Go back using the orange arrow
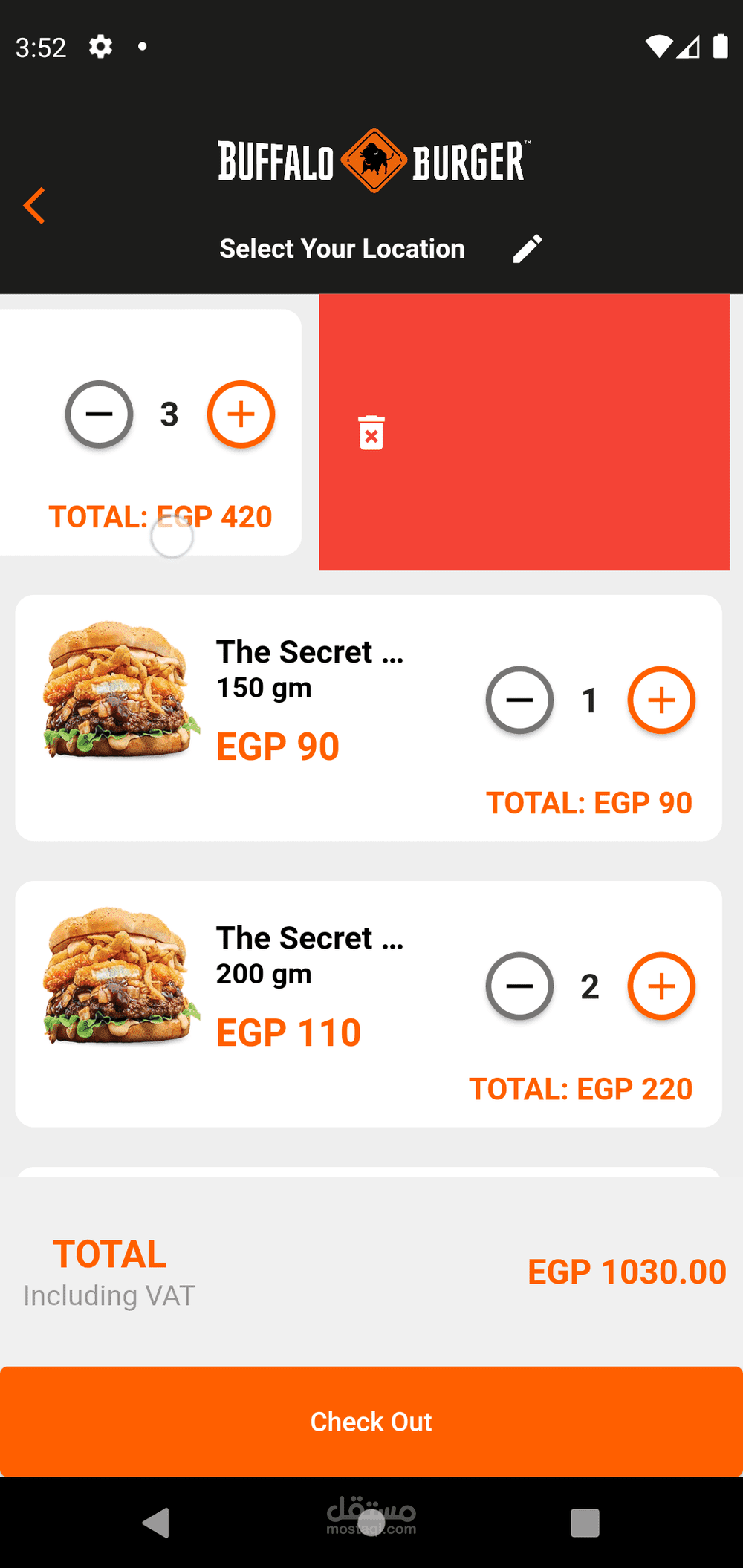This screenshot has height=1568, width=743. tap(34, 206)
